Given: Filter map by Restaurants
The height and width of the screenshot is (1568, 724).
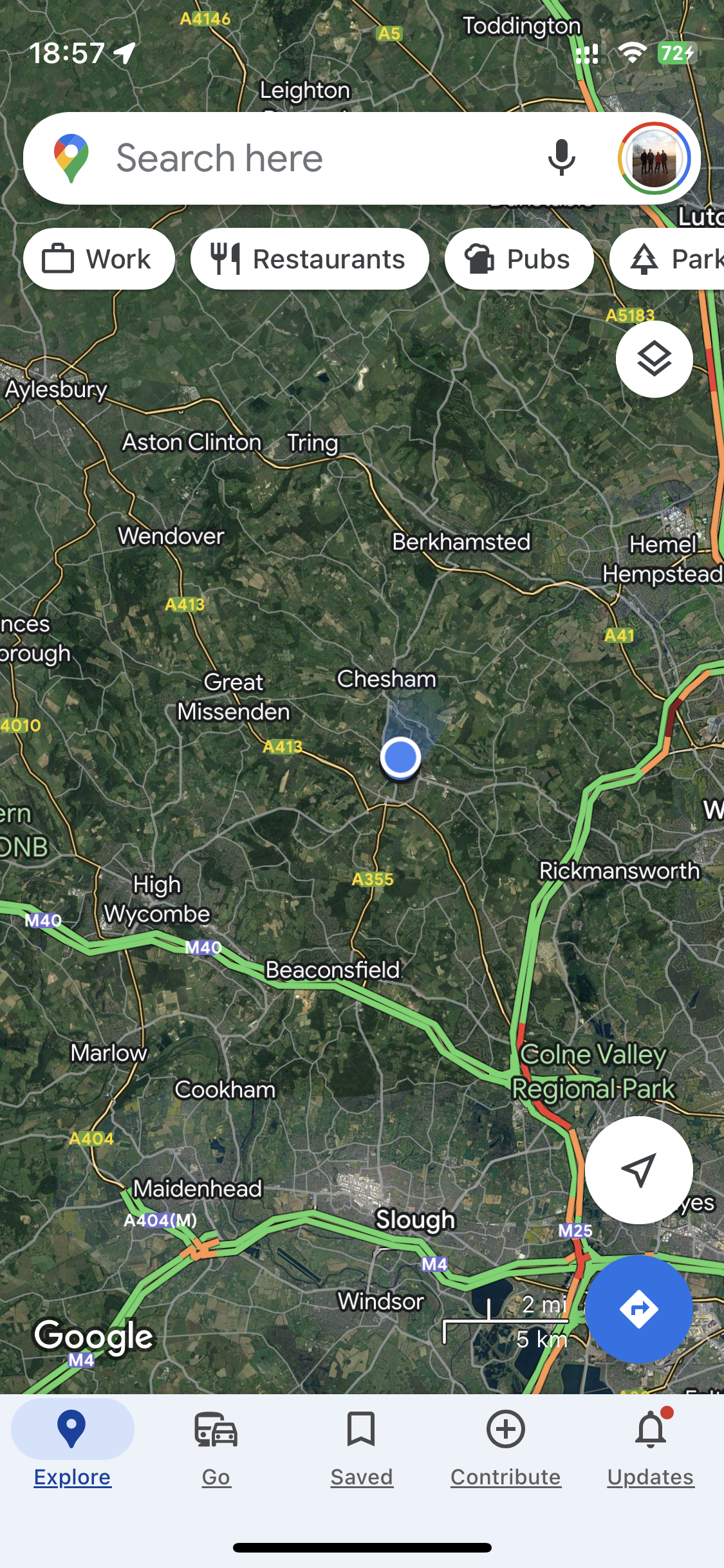Looking at the screenshot, I should [309, 259].
